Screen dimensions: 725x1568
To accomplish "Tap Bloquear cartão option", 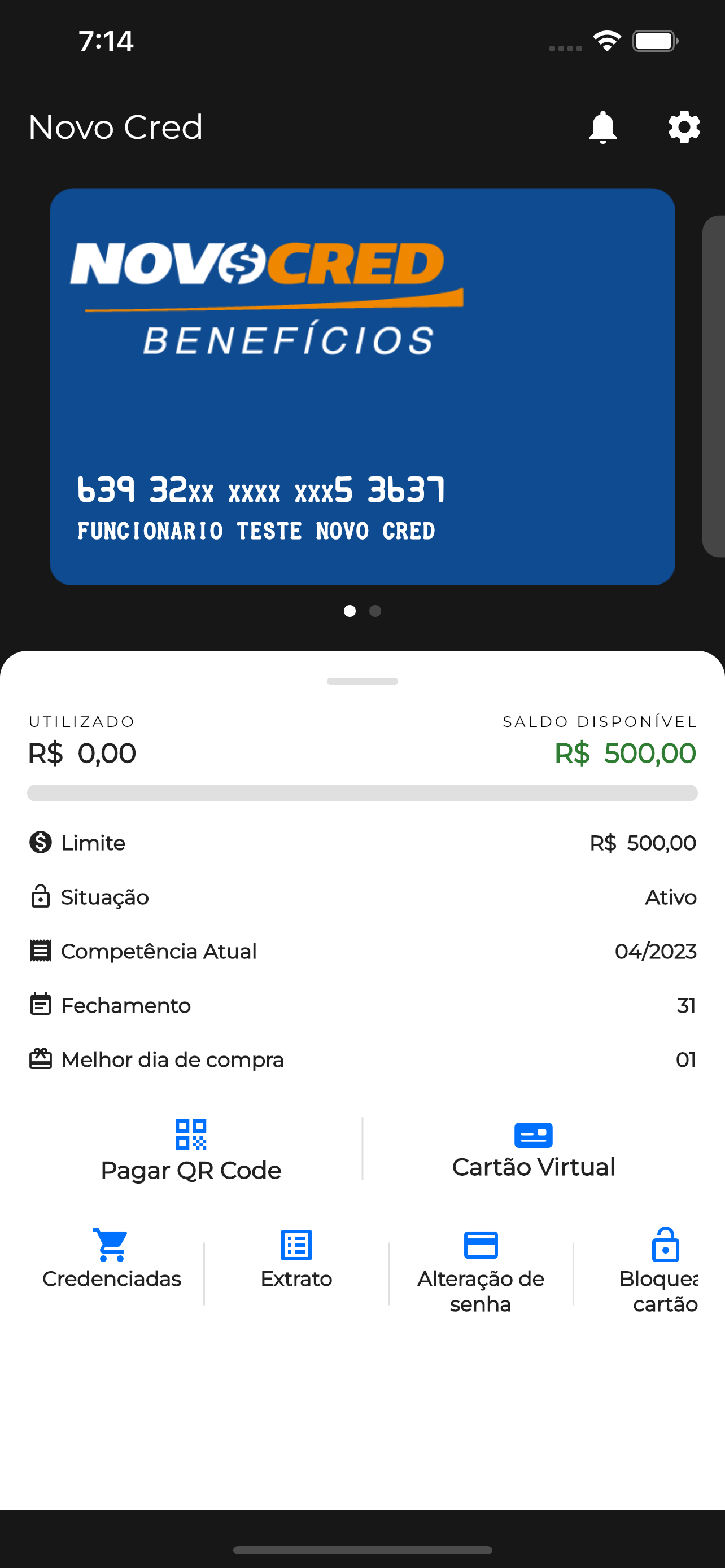I will click(x=661, y=1271).
